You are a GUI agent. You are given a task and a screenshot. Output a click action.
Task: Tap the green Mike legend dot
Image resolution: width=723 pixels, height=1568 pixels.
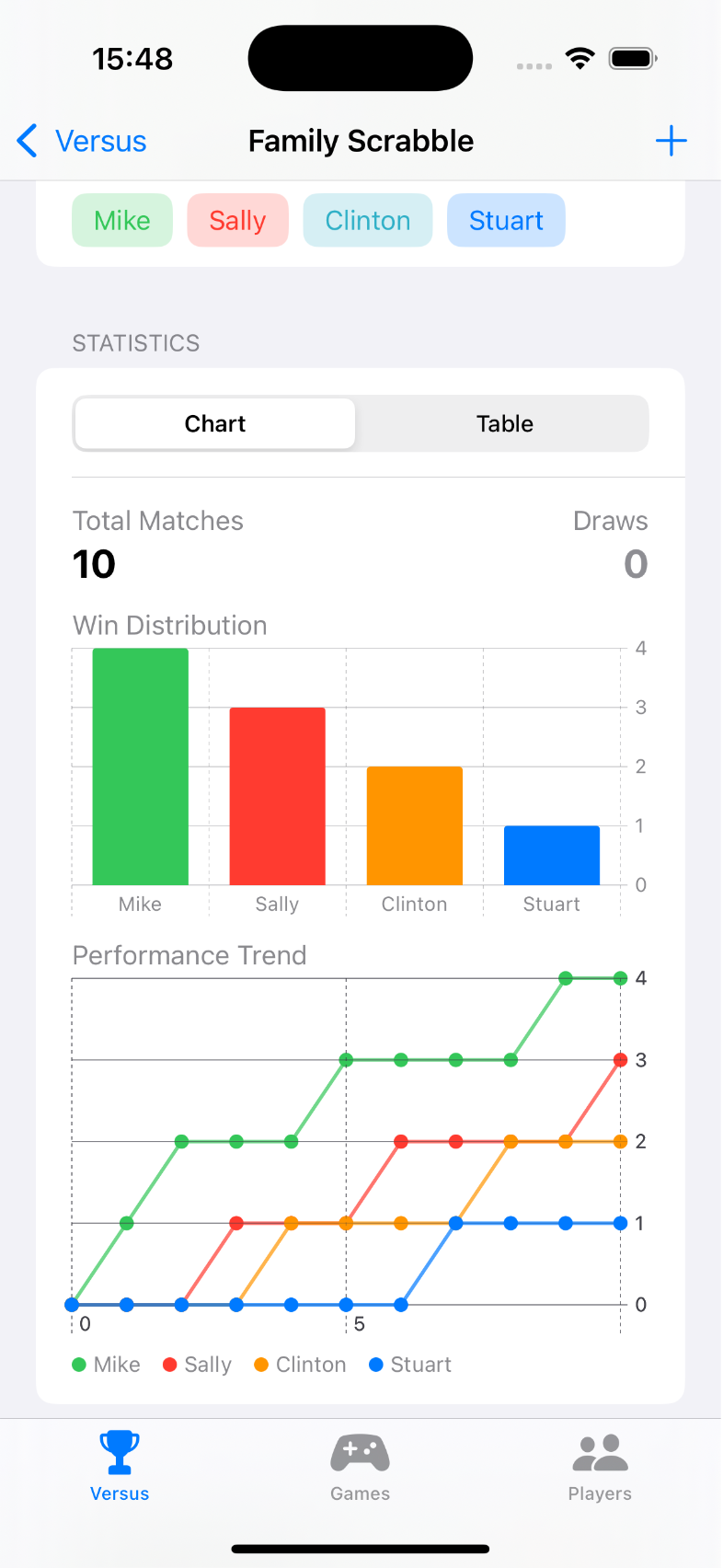(81, 1365)
